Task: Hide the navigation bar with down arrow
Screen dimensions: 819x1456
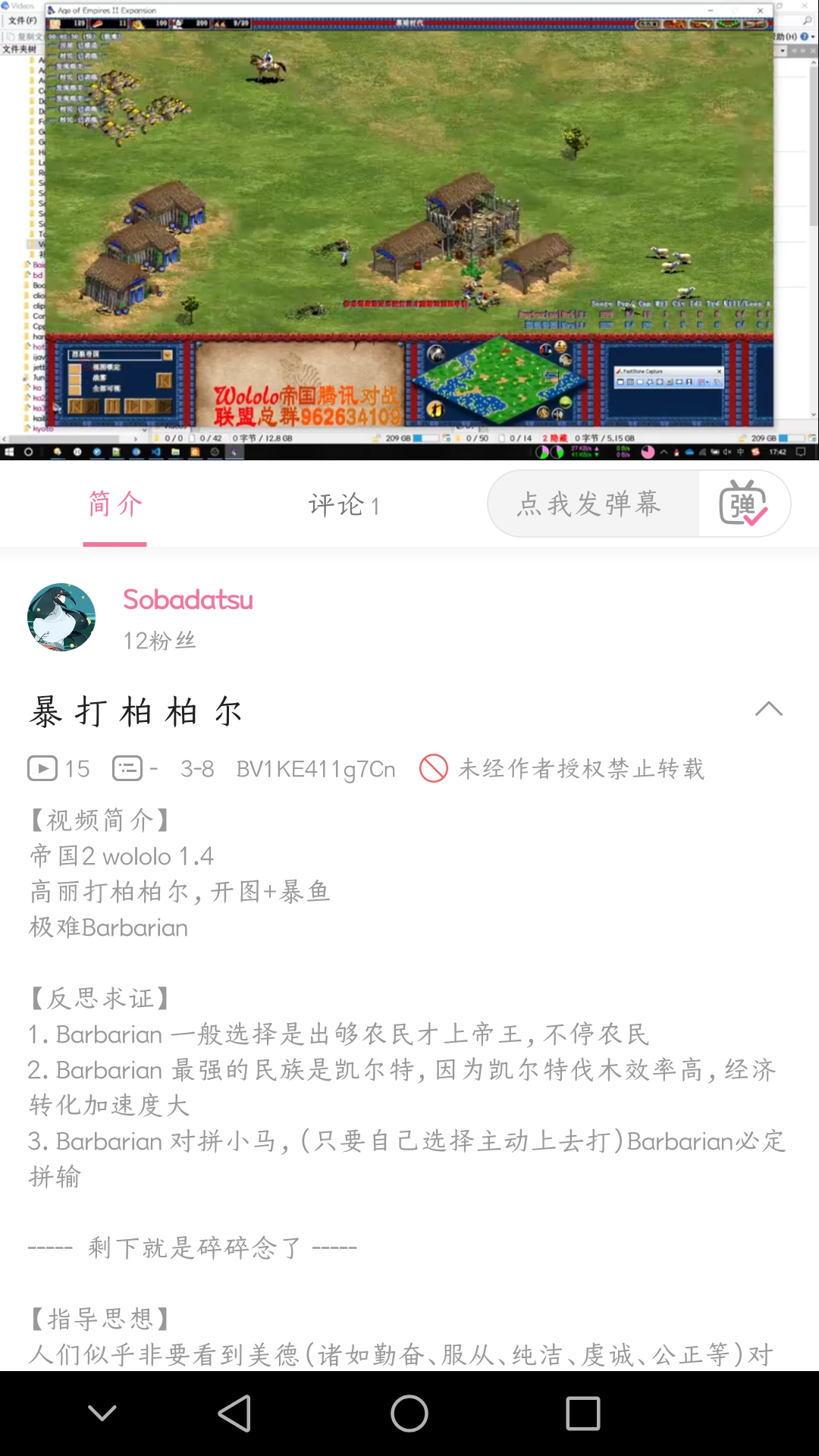Action: tap(102, 1414)
